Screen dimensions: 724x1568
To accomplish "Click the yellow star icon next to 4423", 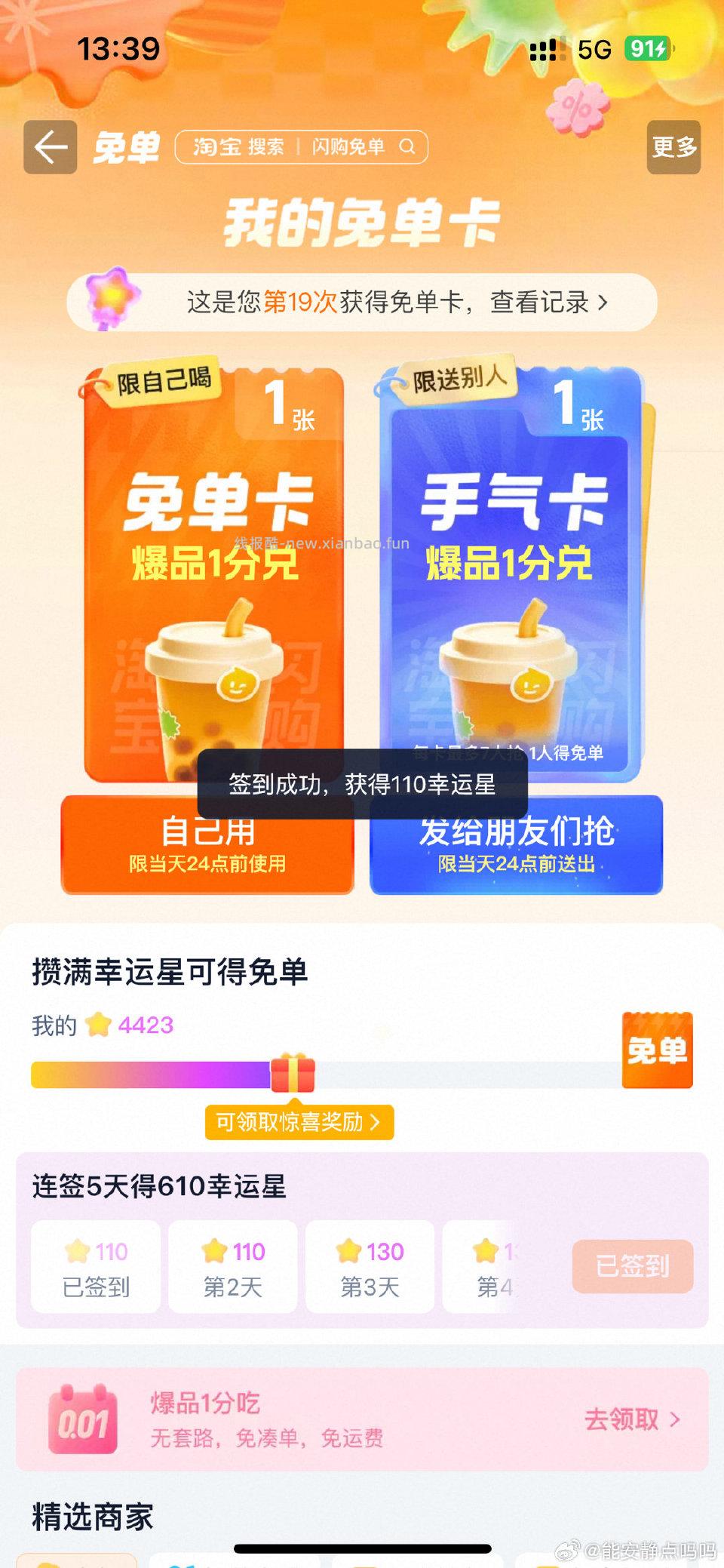I will tap(99, 1022).
